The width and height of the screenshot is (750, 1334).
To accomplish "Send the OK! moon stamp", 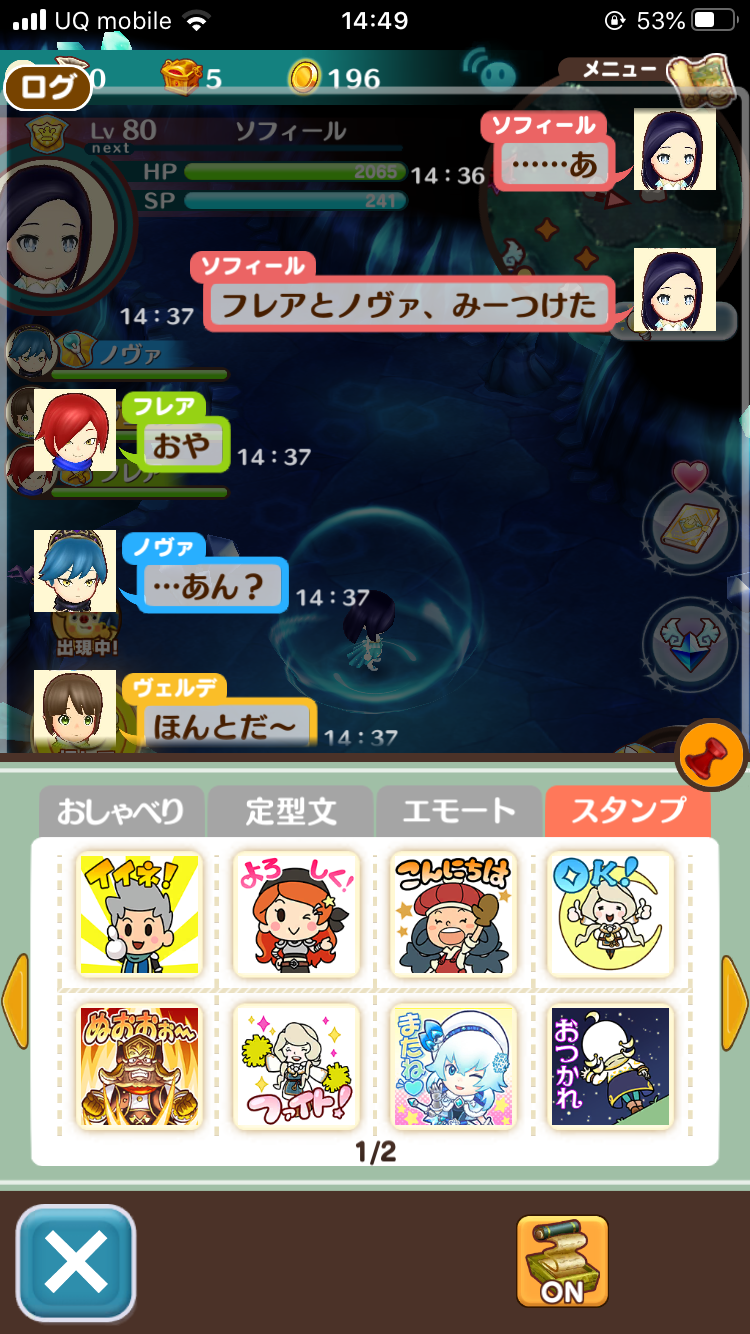I will point(610,914).
